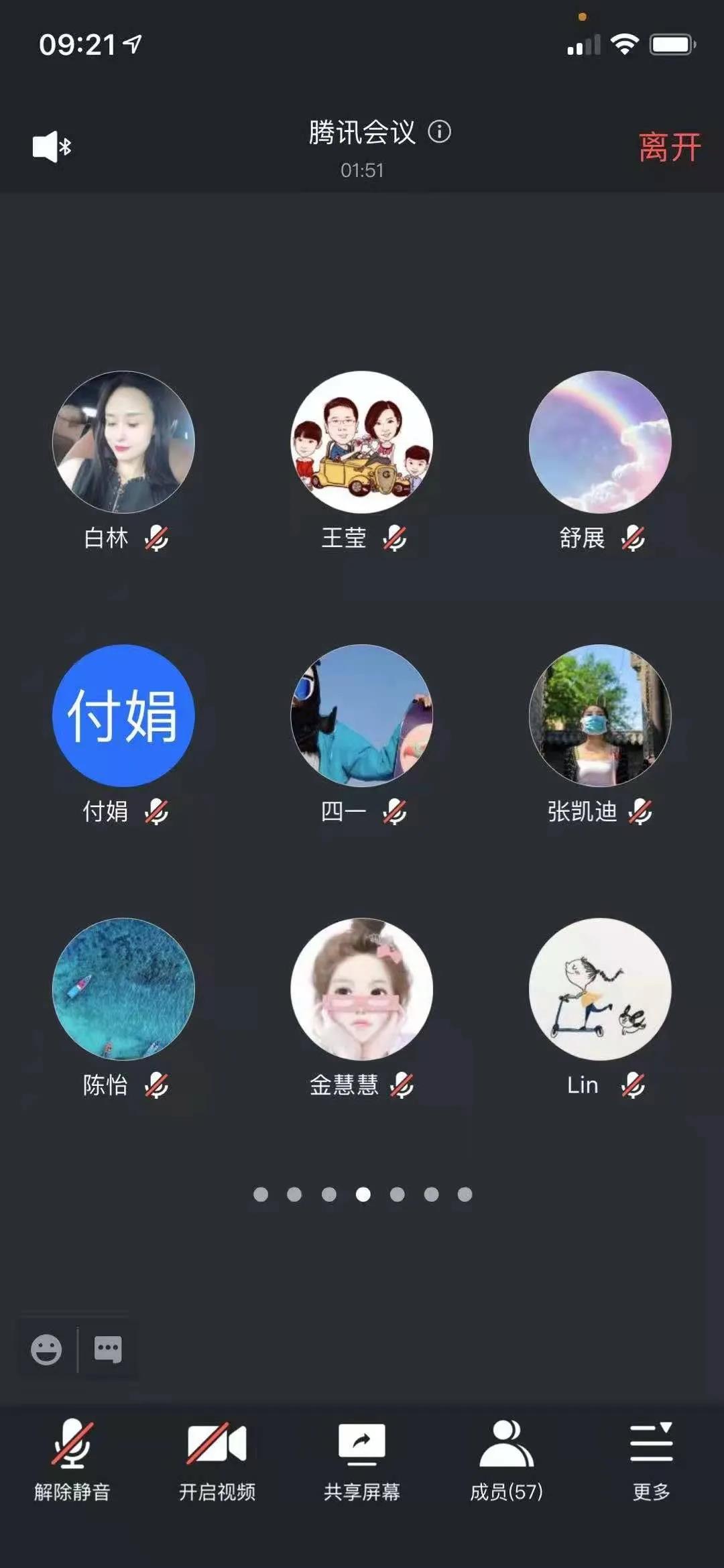Select participant 白林's avatar
724x1568 pixels.
pyautogui.click(x=123, y=442)
